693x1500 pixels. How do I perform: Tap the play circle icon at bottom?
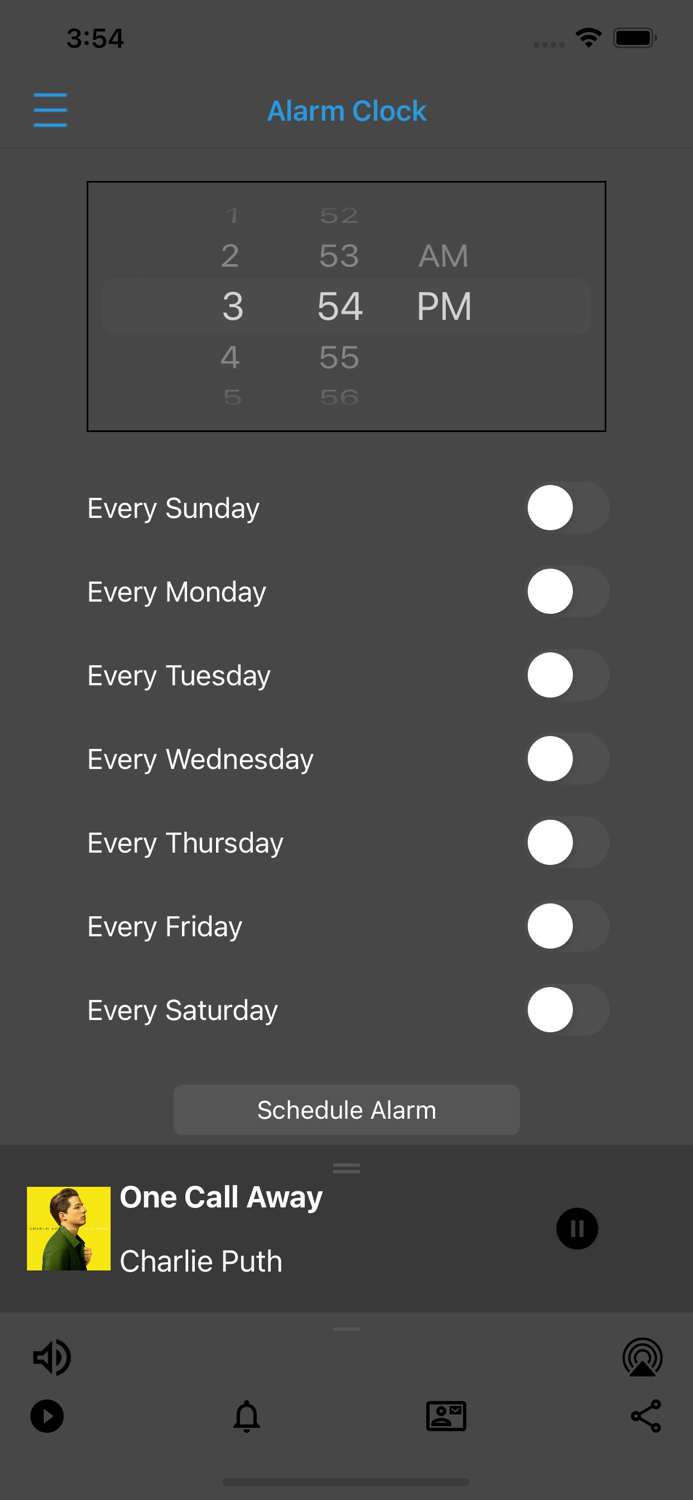pyautogui.click(x=47, y=1416)
